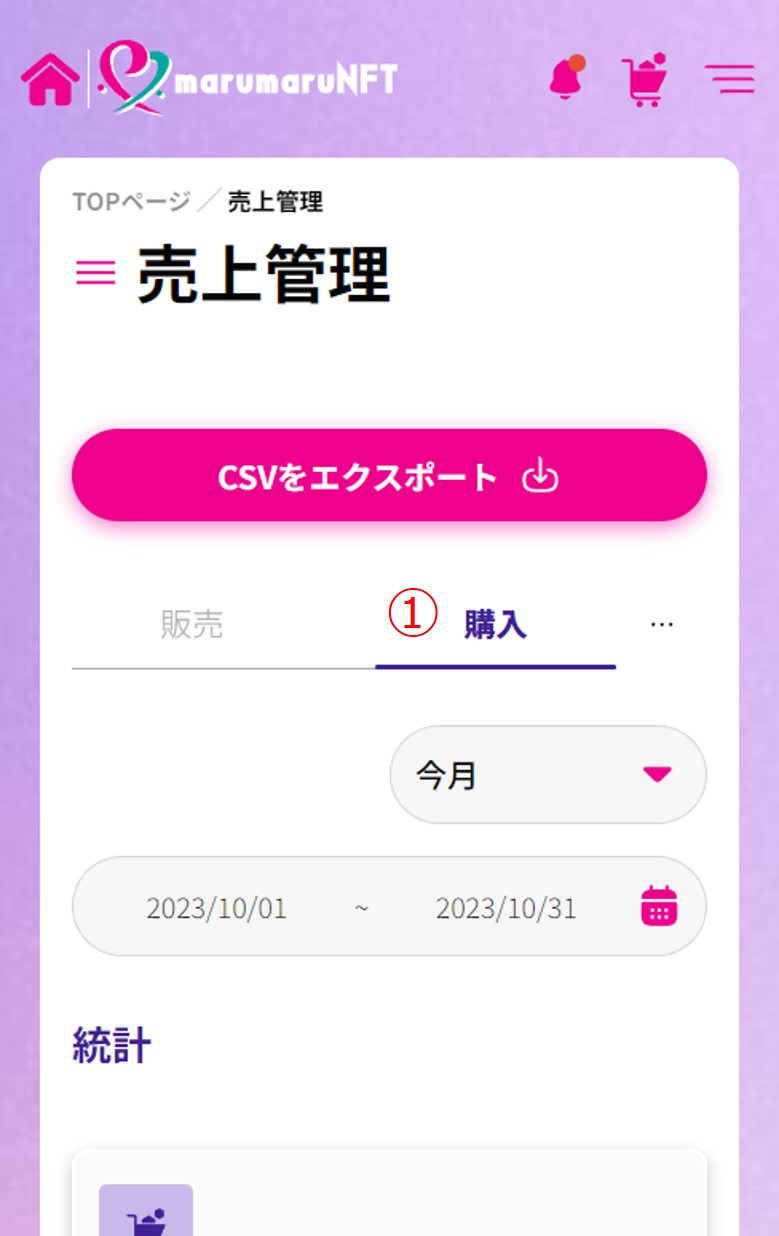This screenshot has height=1236, width=779.
Task: Edit the start date 2023/10/01
Action: 216,908
